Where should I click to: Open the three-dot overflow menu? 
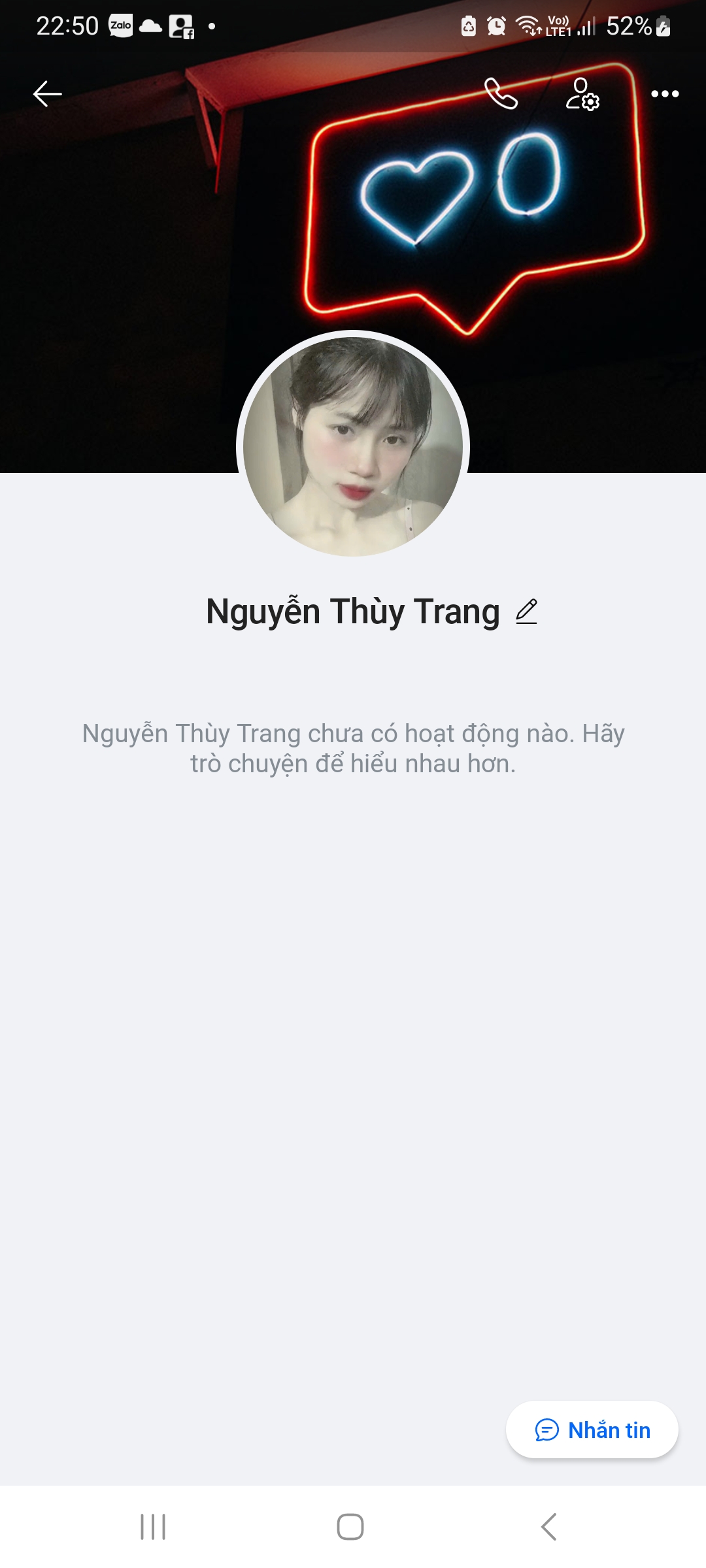(665, 94)
